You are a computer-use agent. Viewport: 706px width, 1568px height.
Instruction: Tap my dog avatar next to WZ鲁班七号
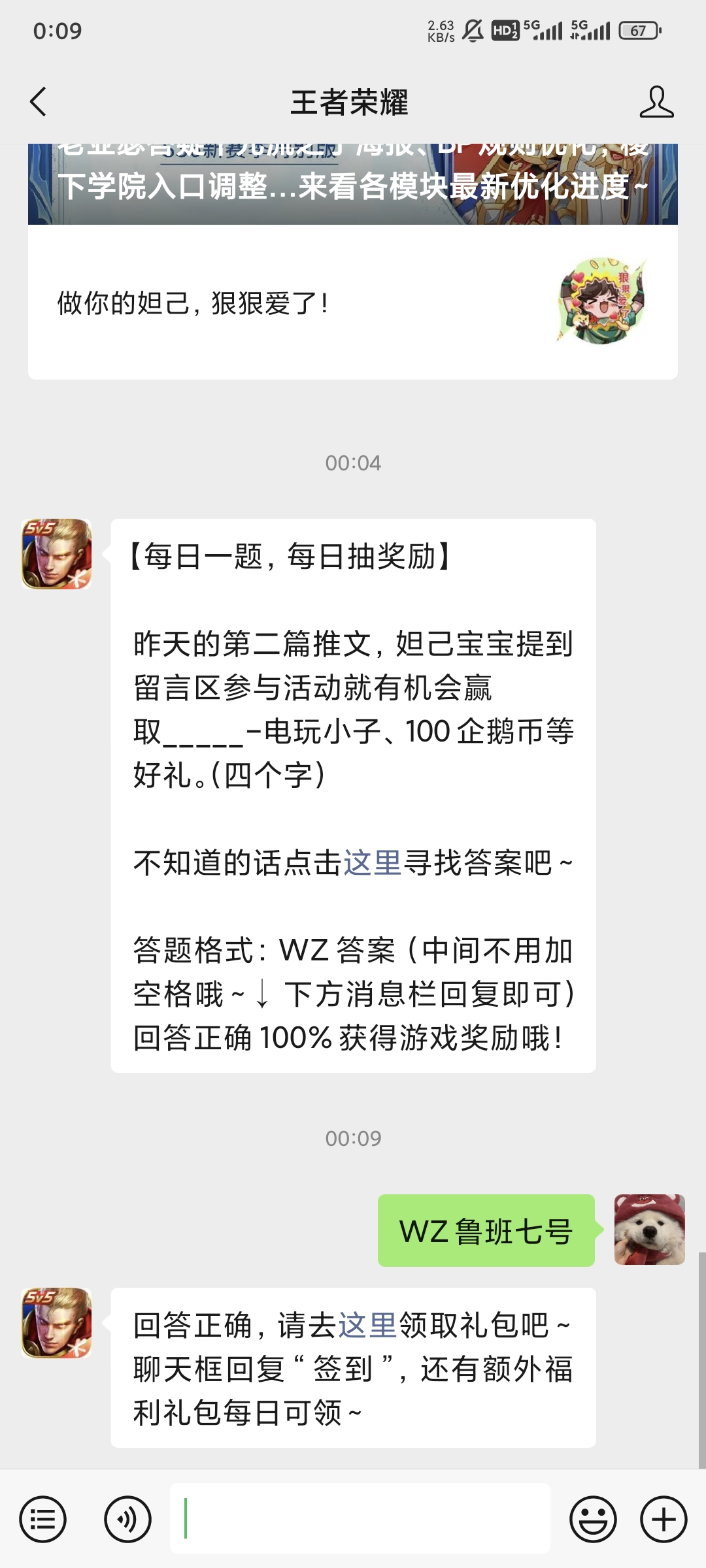[x=649, y=1230]
